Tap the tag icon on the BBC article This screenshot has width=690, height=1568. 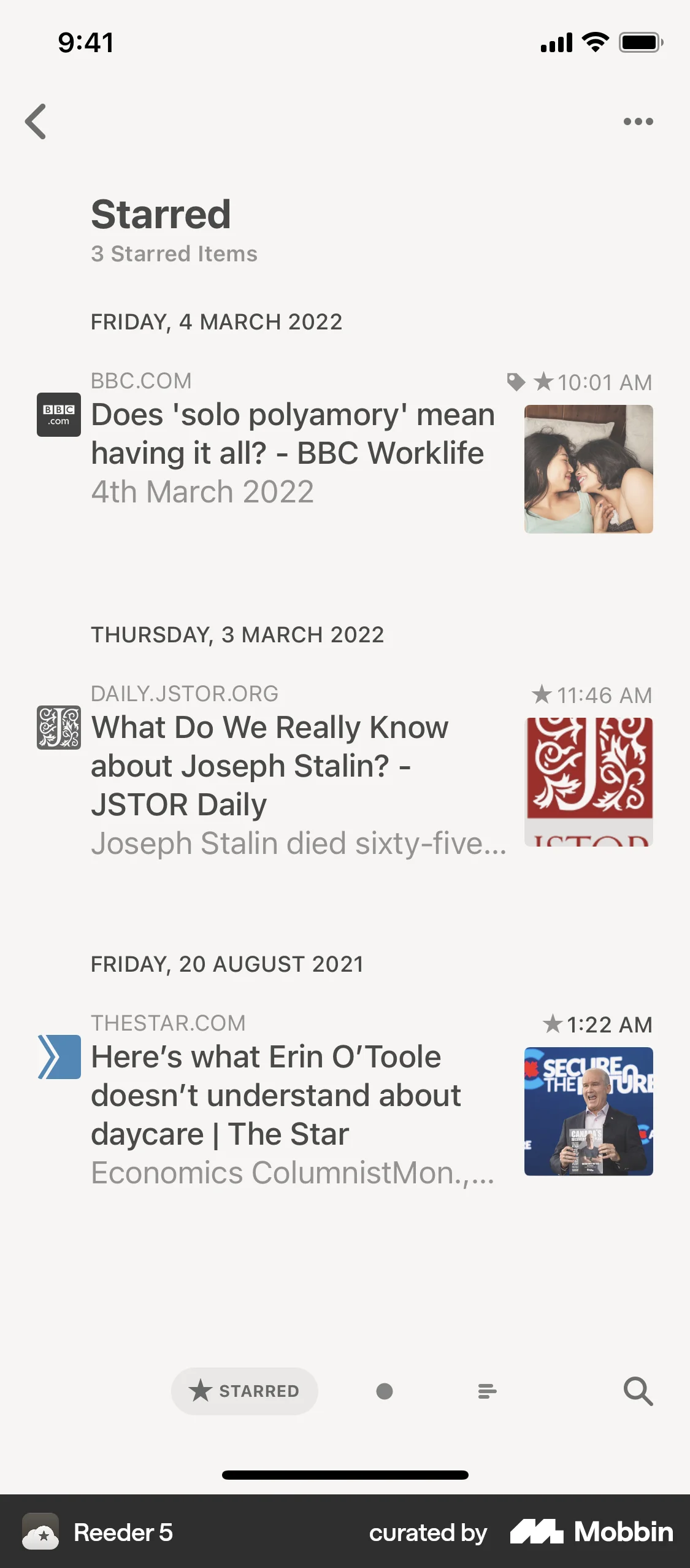(x=517, y=382)
